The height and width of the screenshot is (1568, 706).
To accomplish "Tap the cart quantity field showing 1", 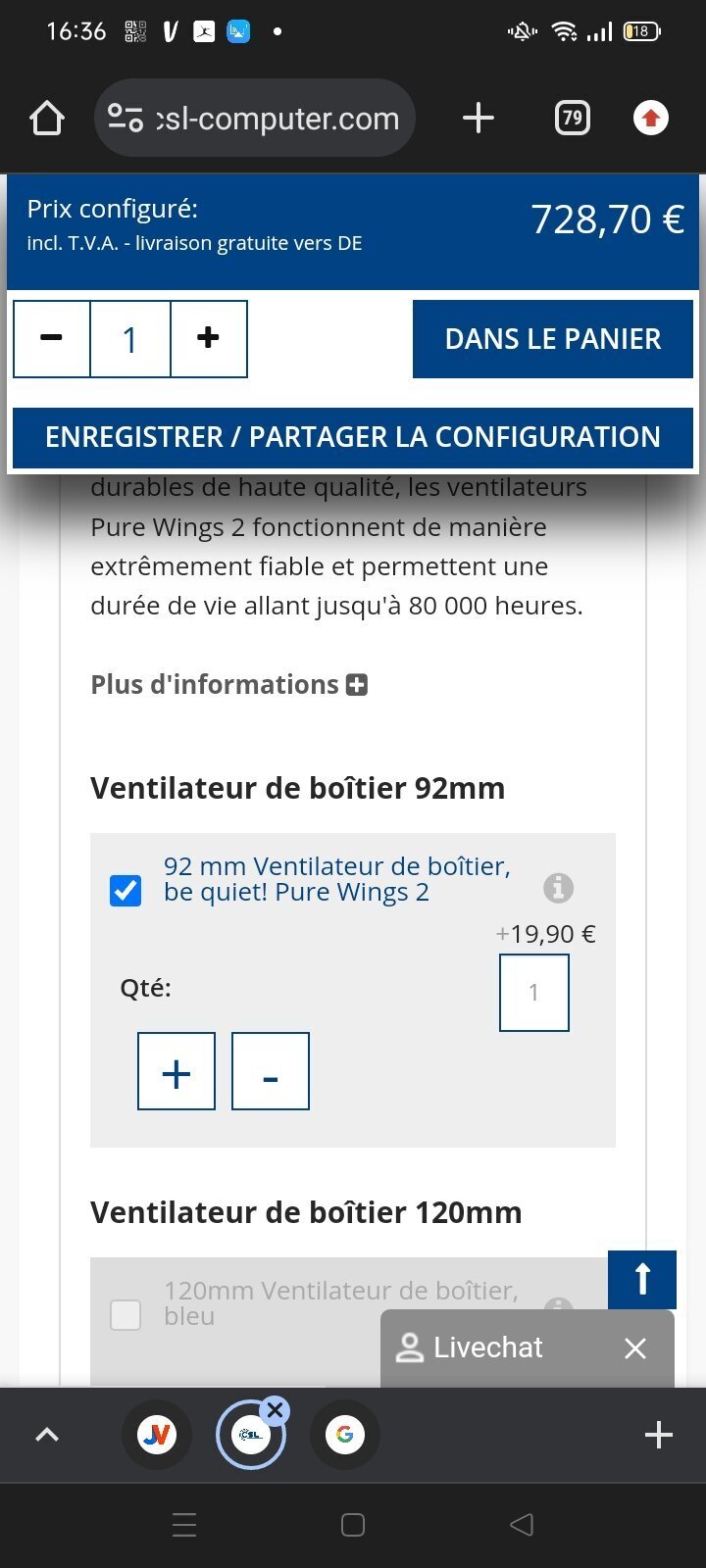I will (130, 339).
